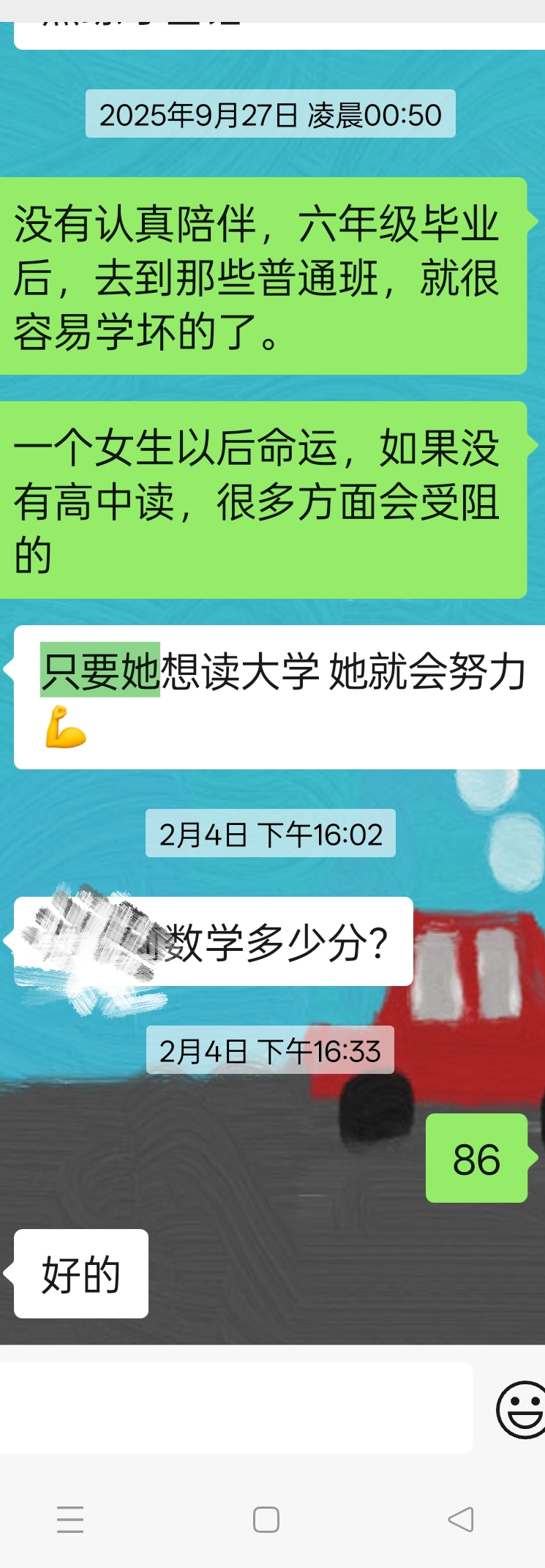This screenshot has width=545, height=1568.
Task: Open the recent apps menu
Action: (x=70, y=1520)
